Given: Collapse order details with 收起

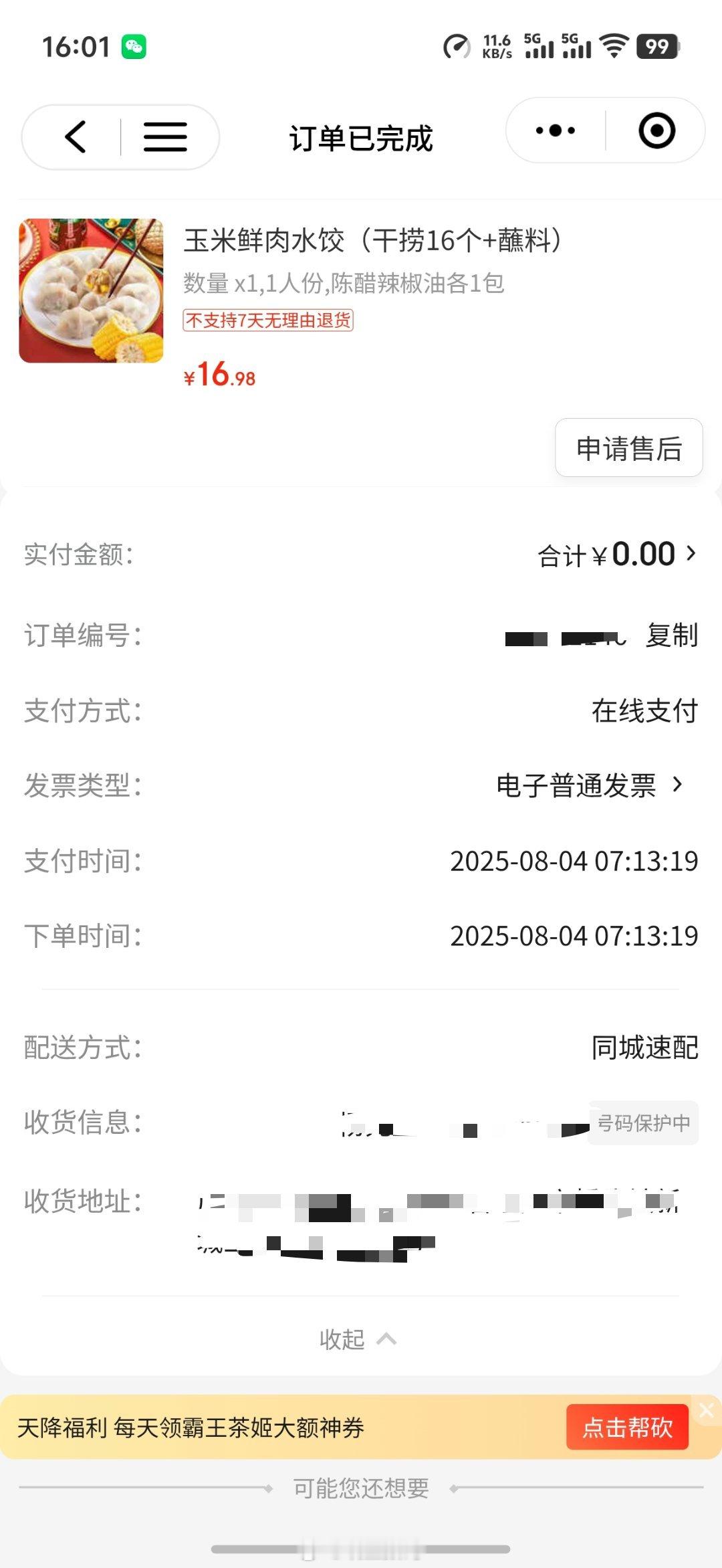Looking at the screenshot, I should [358, 1339].
